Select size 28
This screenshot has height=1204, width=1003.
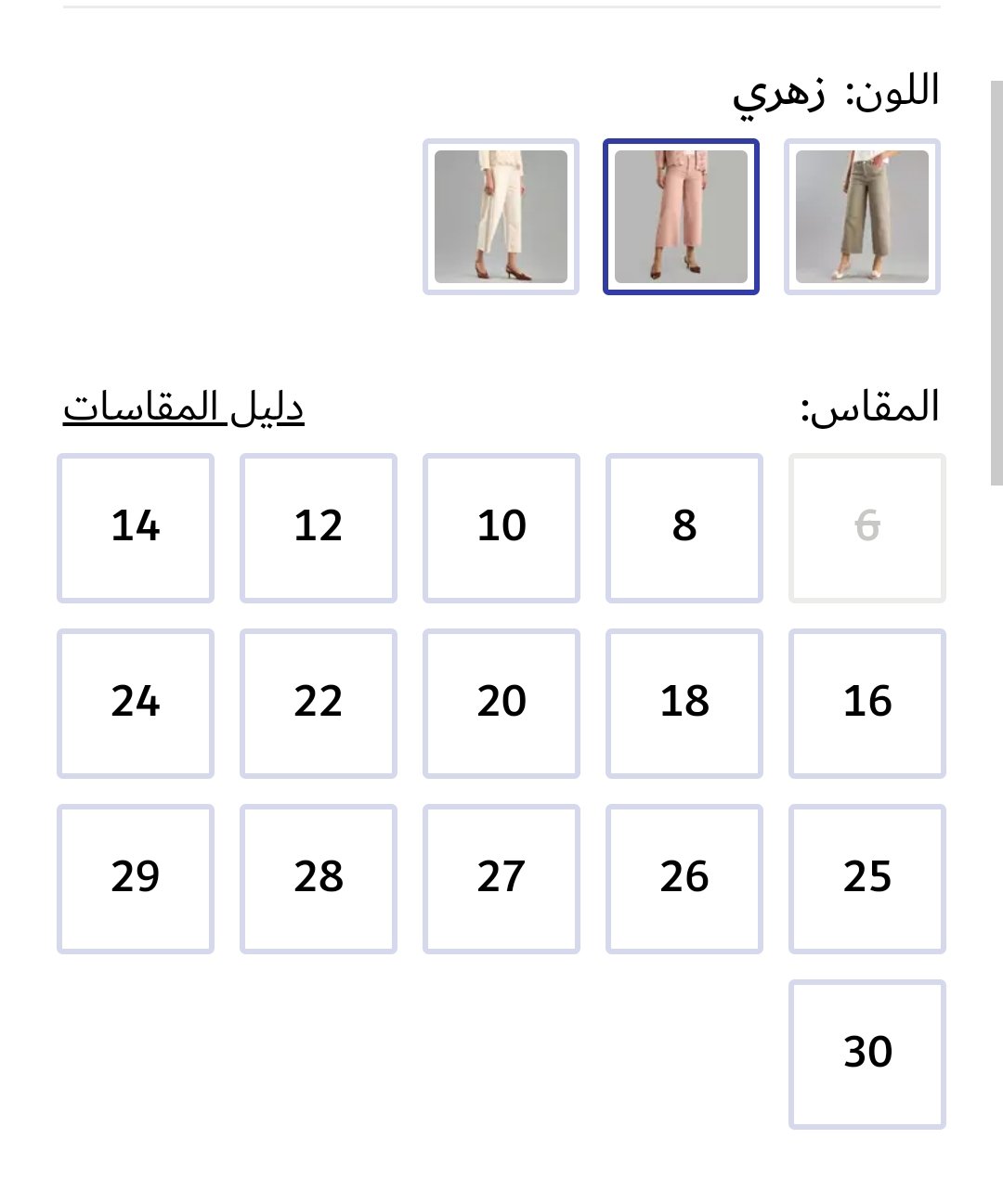(319, 878)
